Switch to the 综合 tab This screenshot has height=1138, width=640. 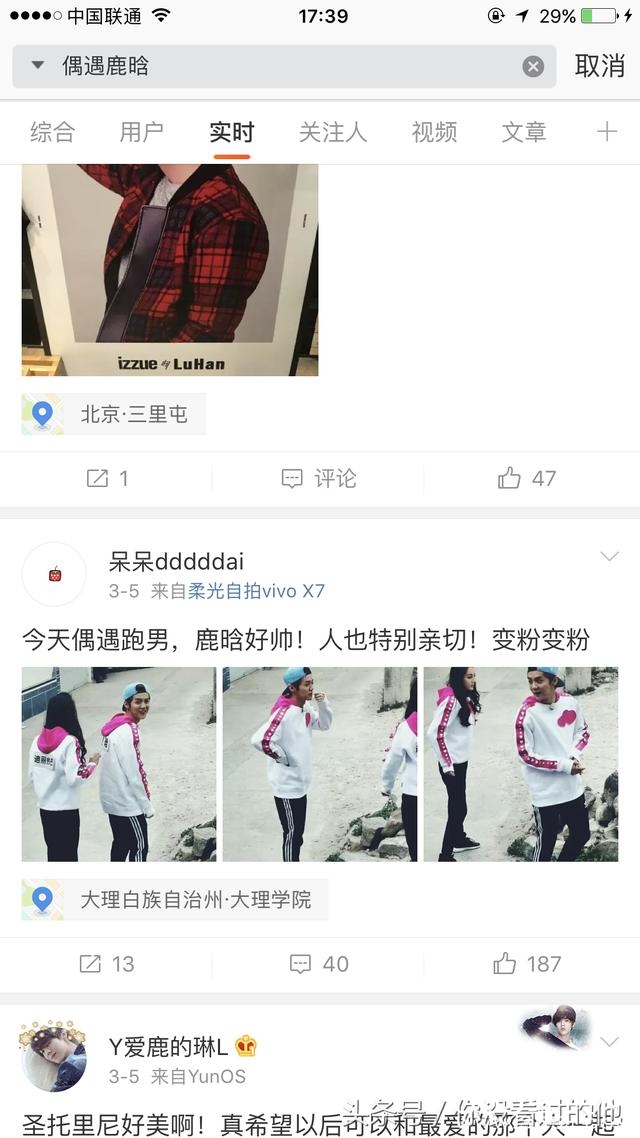pyautogui.click(x=52, y=131)
